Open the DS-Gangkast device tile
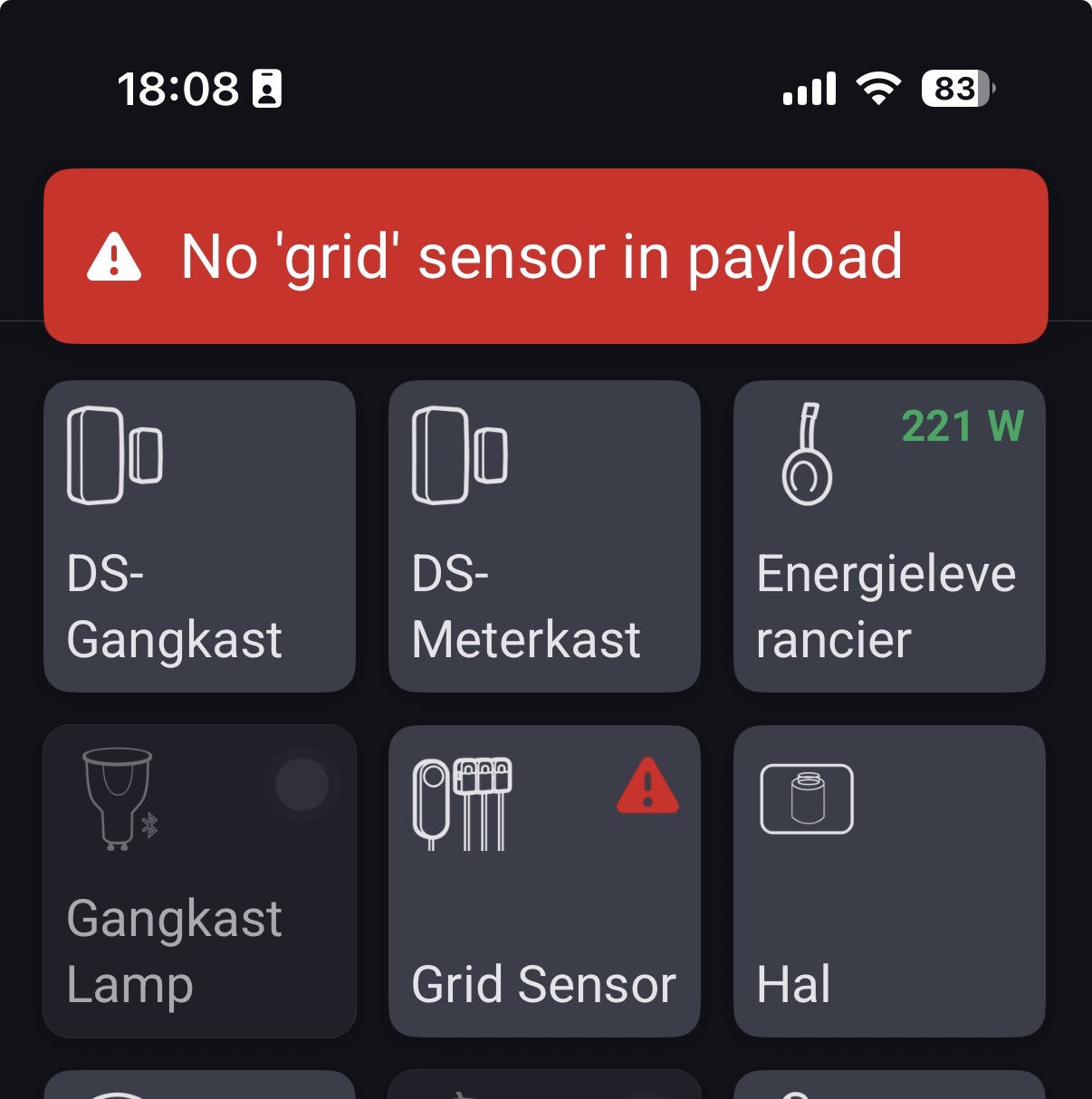The width and height of the screenshot is (1092, 1099). point(199,536)
